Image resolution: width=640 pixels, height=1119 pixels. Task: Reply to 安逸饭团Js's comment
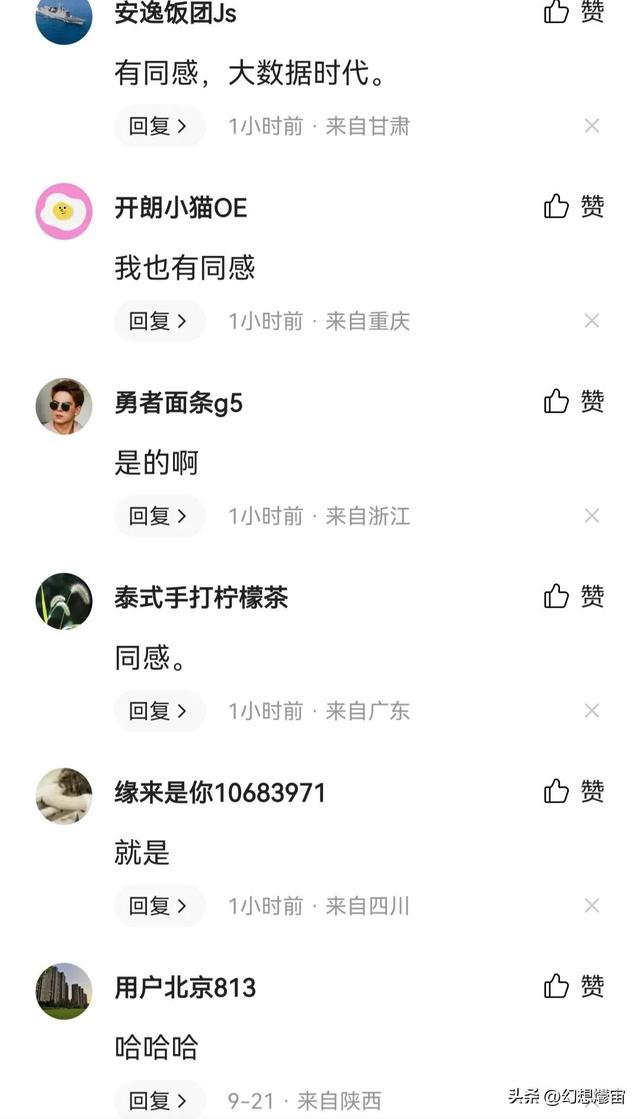[159, 126]
